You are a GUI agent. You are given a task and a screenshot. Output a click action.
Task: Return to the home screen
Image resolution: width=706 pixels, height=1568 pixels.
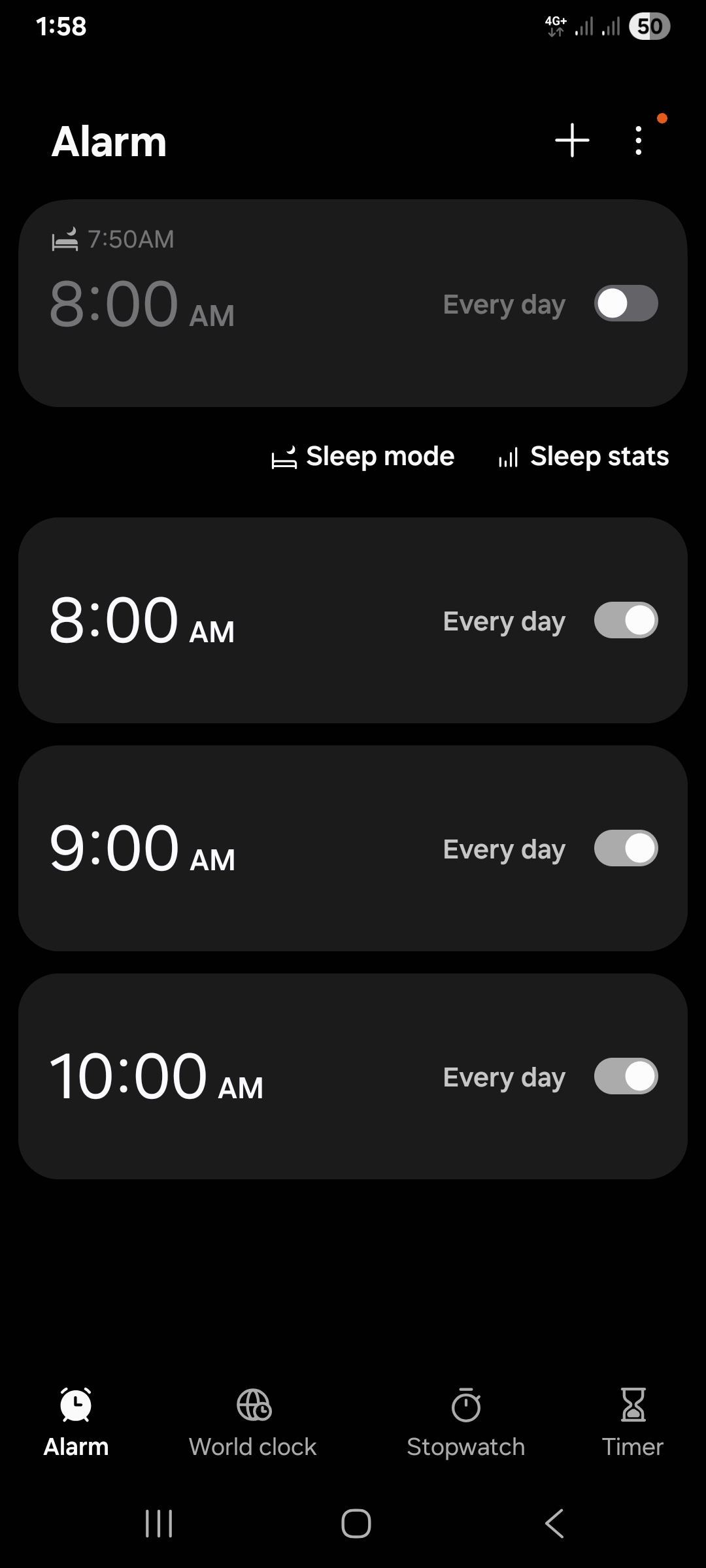(356, 1524)
